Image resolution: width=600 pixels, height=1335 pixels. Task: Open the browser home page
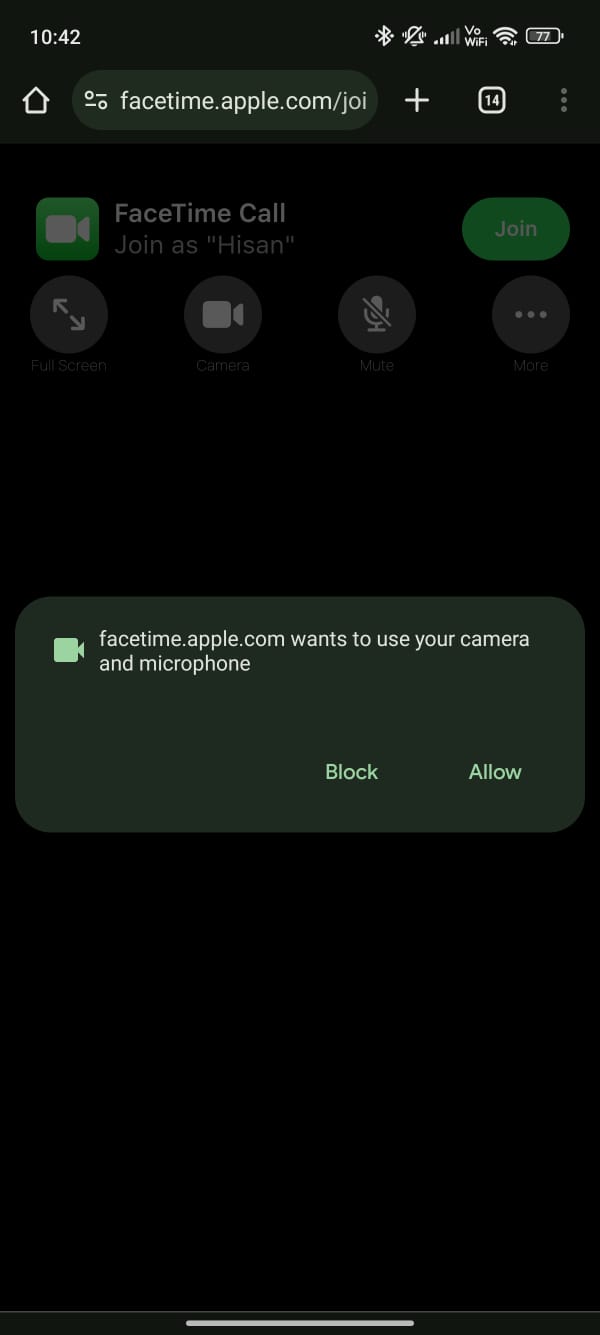36,100
